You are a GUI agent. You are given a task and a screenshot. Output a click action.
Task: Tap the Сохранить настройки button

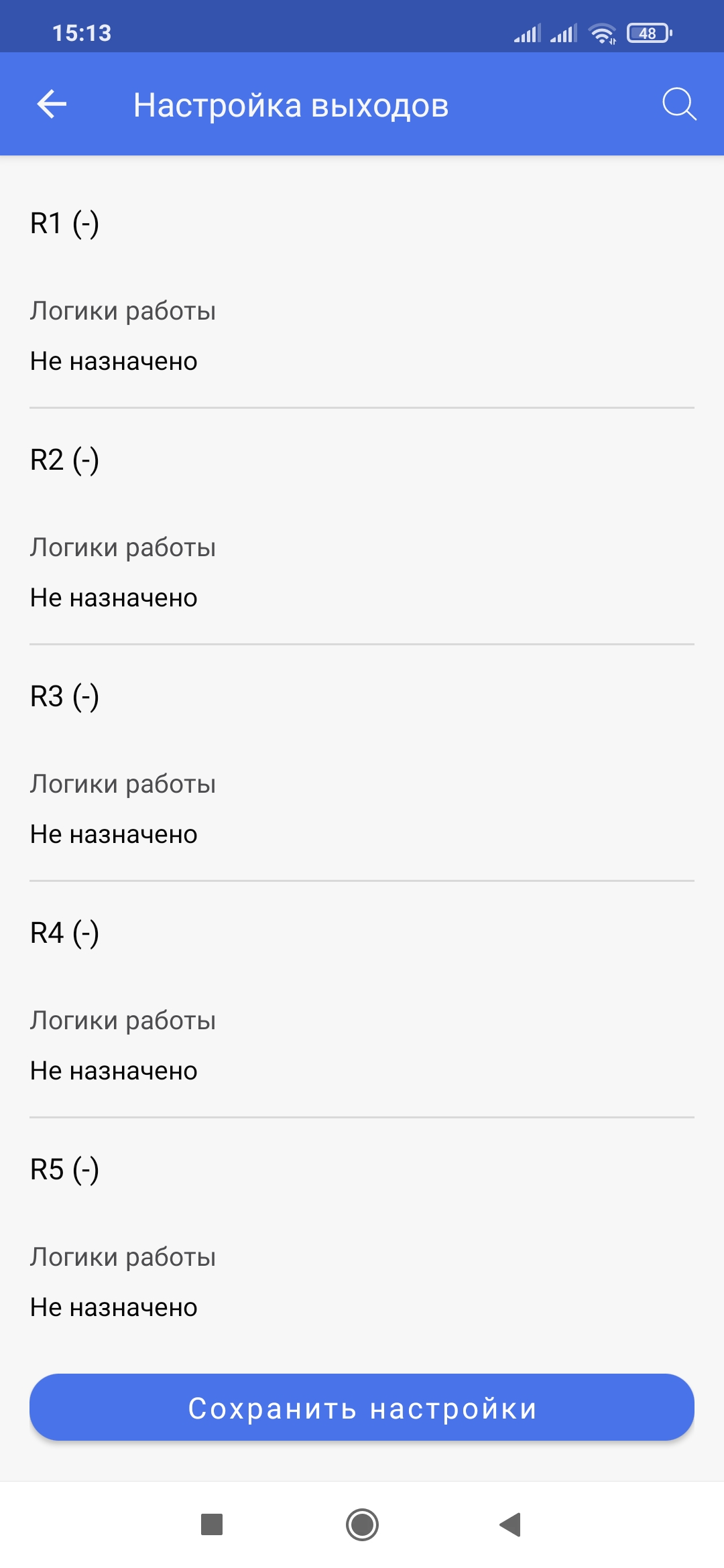[x=362, y=1407]
